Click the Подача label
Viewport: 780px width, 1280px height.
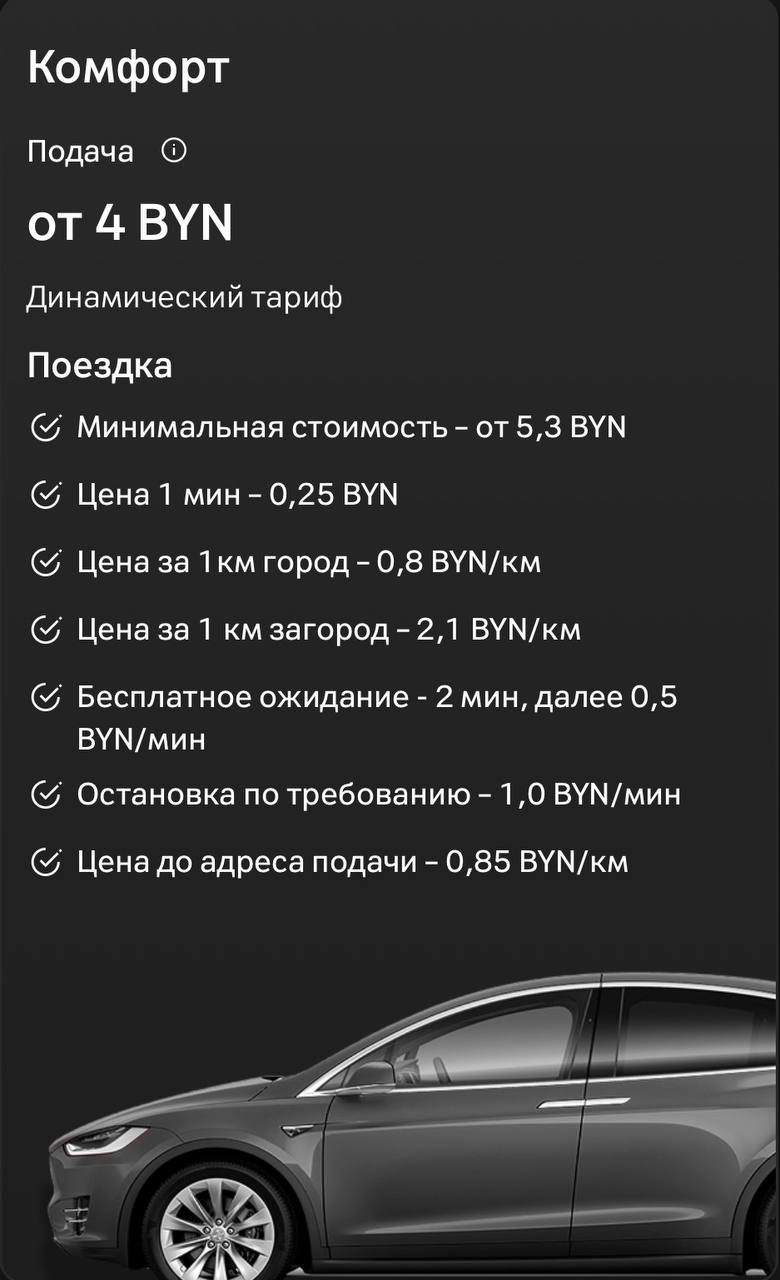coord(80,150)
